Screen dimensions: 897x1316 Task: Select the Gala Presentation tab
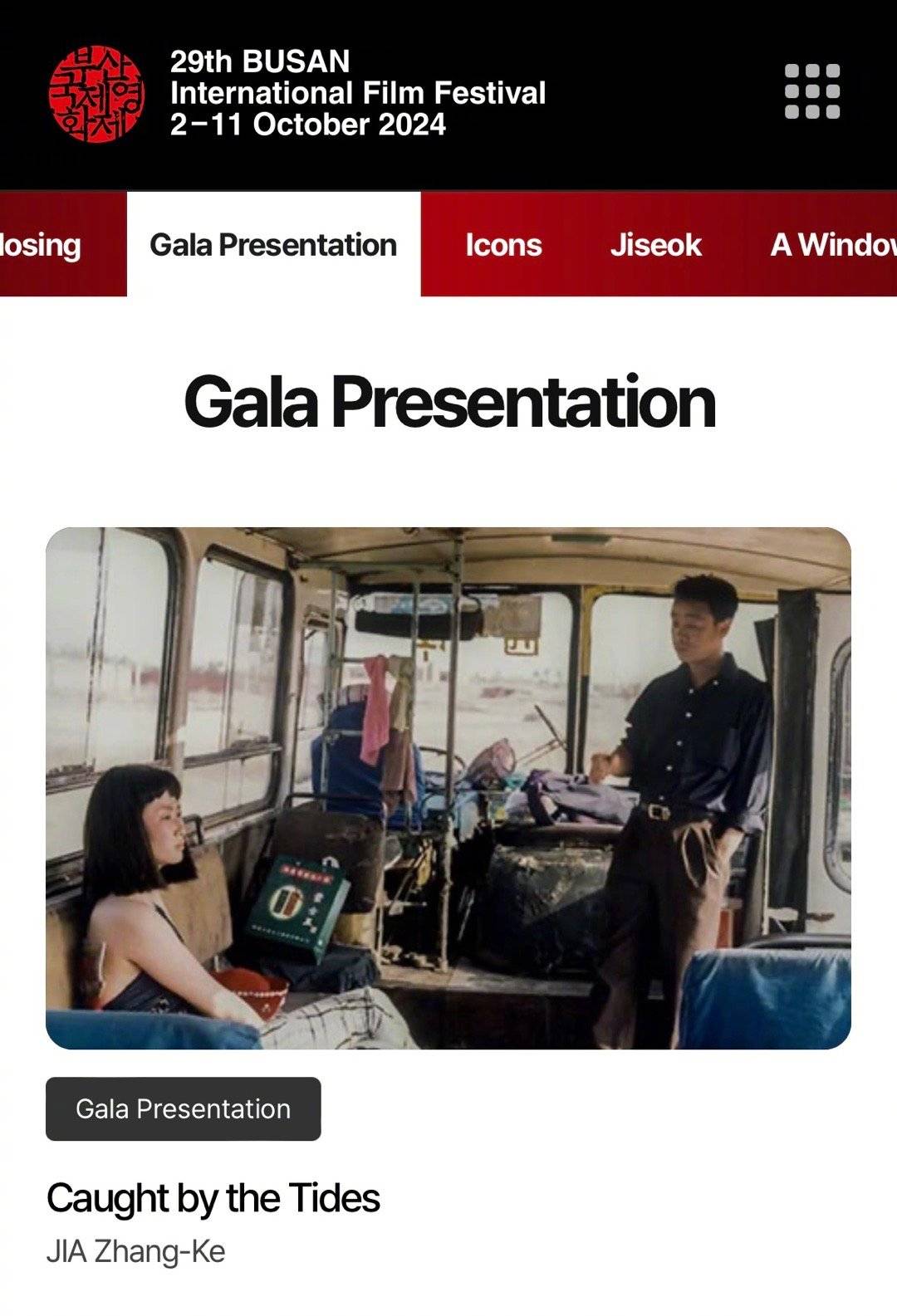point(273,245)
